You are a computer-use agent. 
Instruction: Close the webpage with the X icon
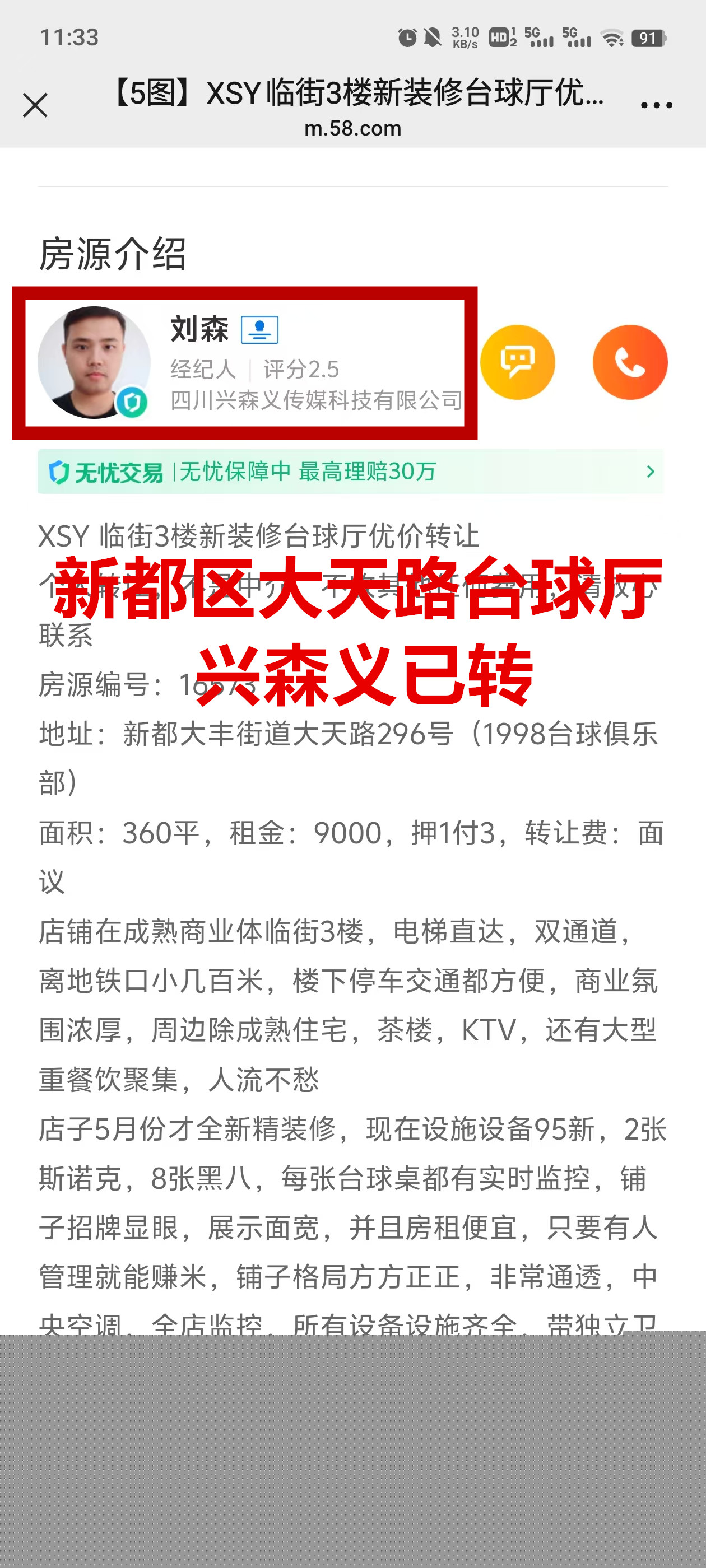35,105
